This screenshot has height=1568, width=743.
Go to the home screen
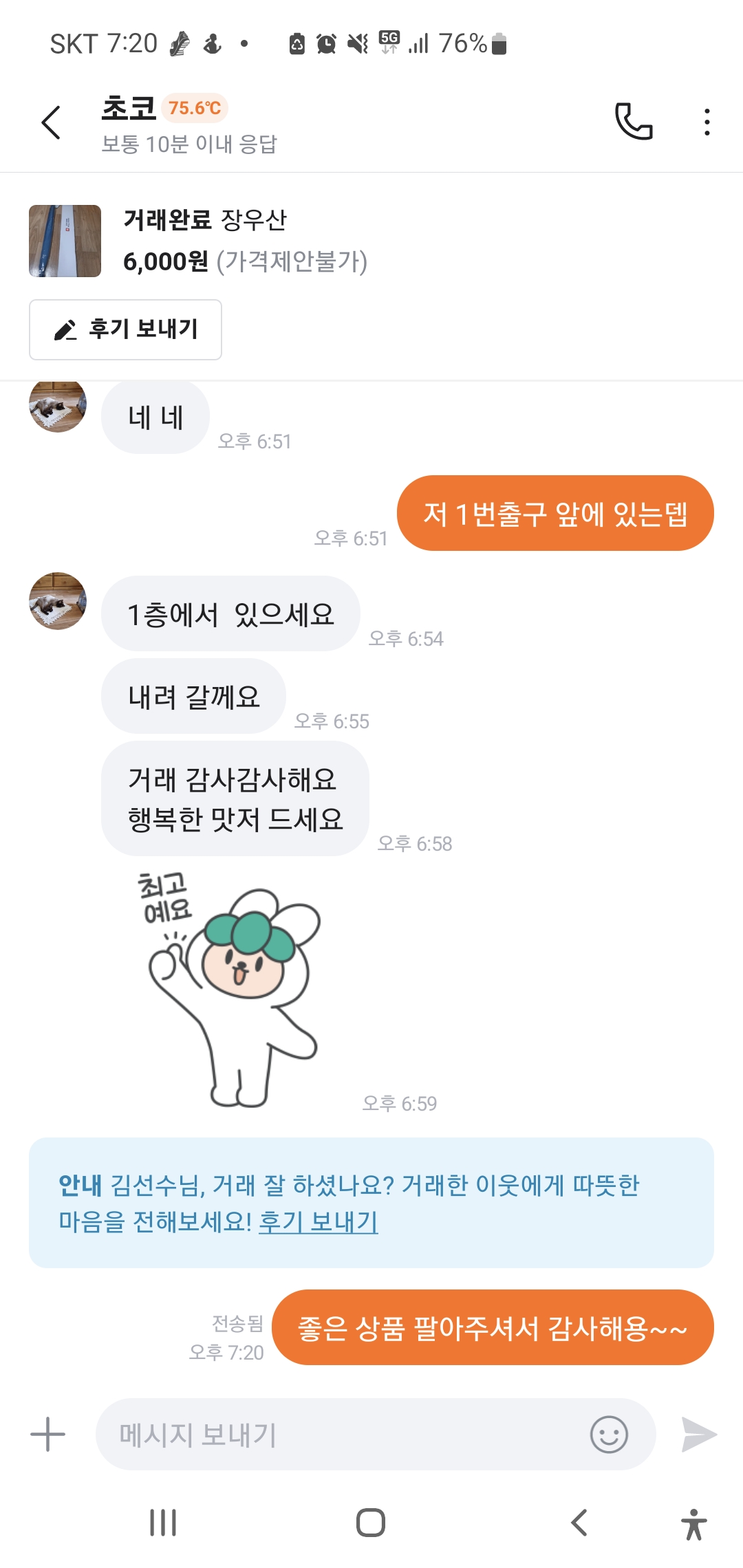tap(371, 1523)
